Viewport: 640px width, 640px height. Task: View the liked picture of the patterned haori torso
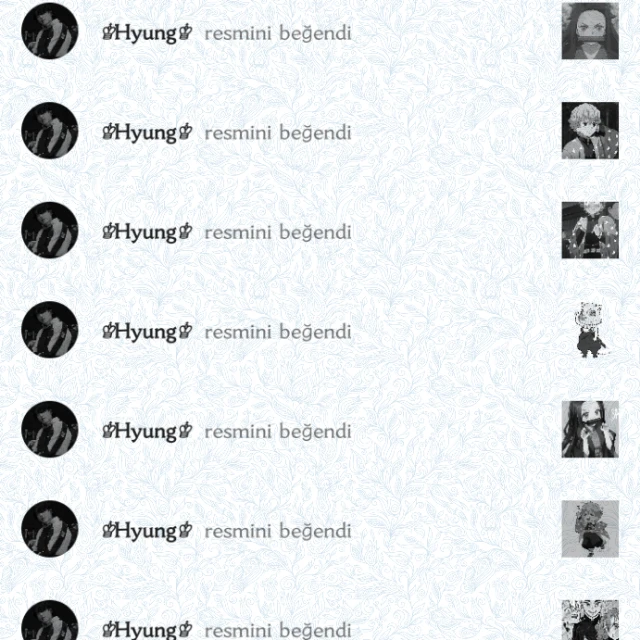click(590, 230)
